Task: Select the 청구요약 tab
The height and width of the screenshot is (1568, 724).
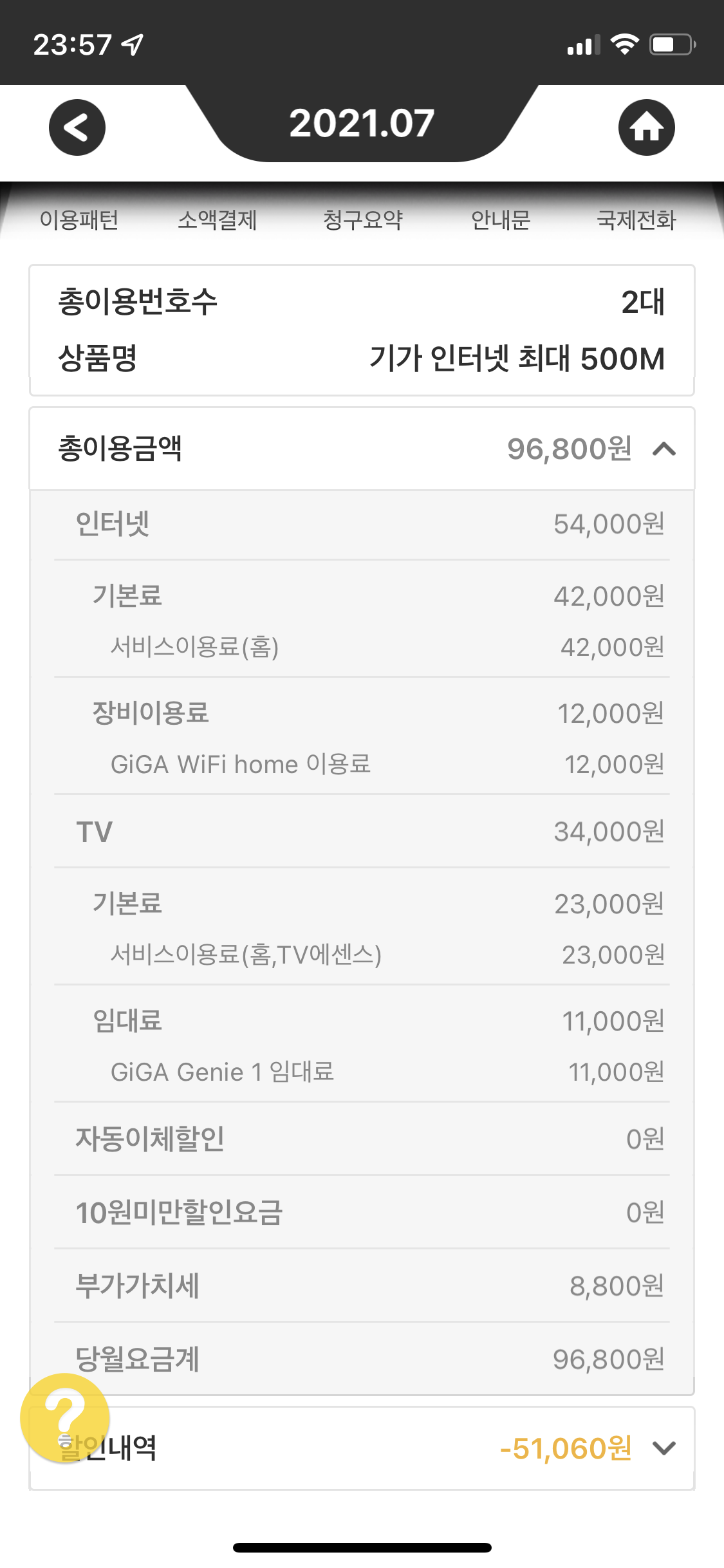Action: point(362,220)
